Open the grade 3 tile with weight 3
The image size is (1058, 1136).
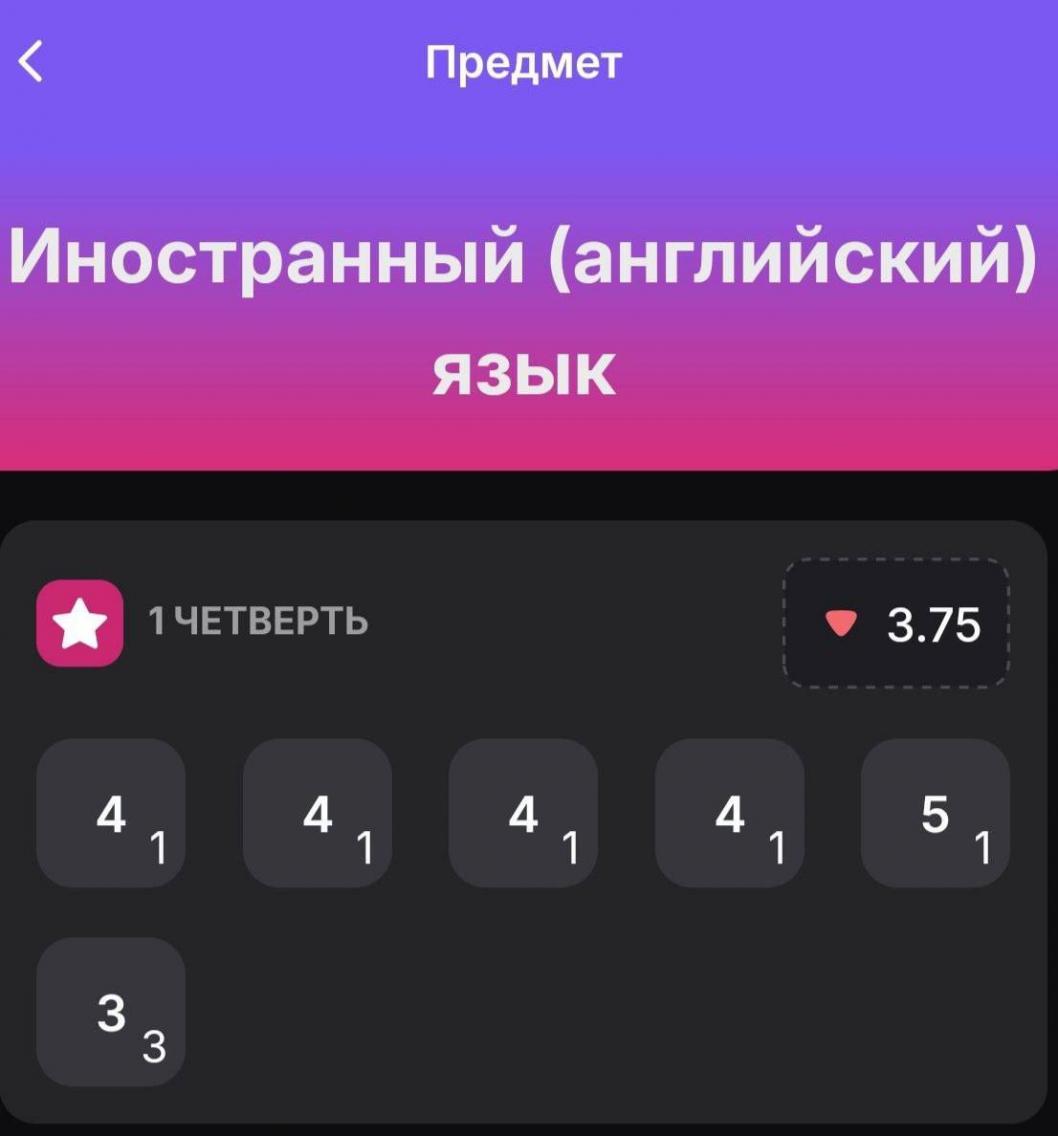tap(111, 1012)
